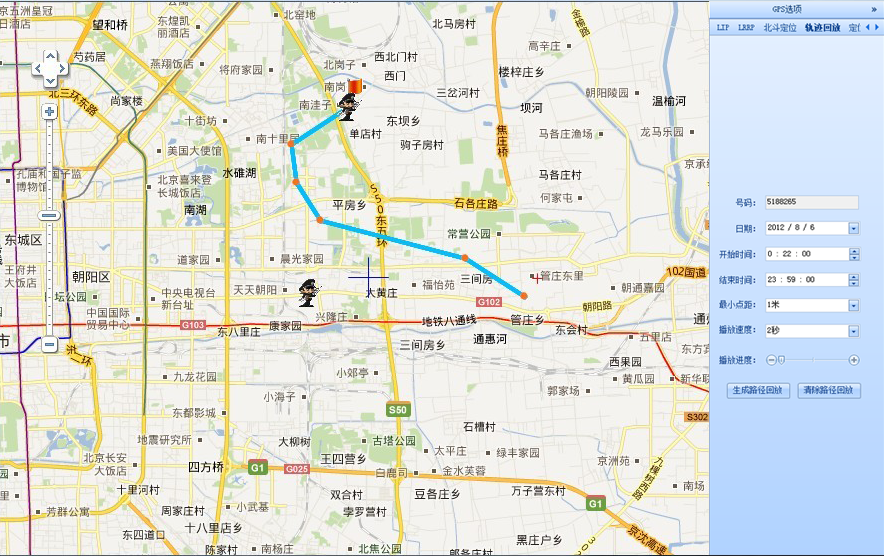The width and height of the screenshot is (884, 556).
Task: Expand the 最小点距 dropdown
Action: 853,305
